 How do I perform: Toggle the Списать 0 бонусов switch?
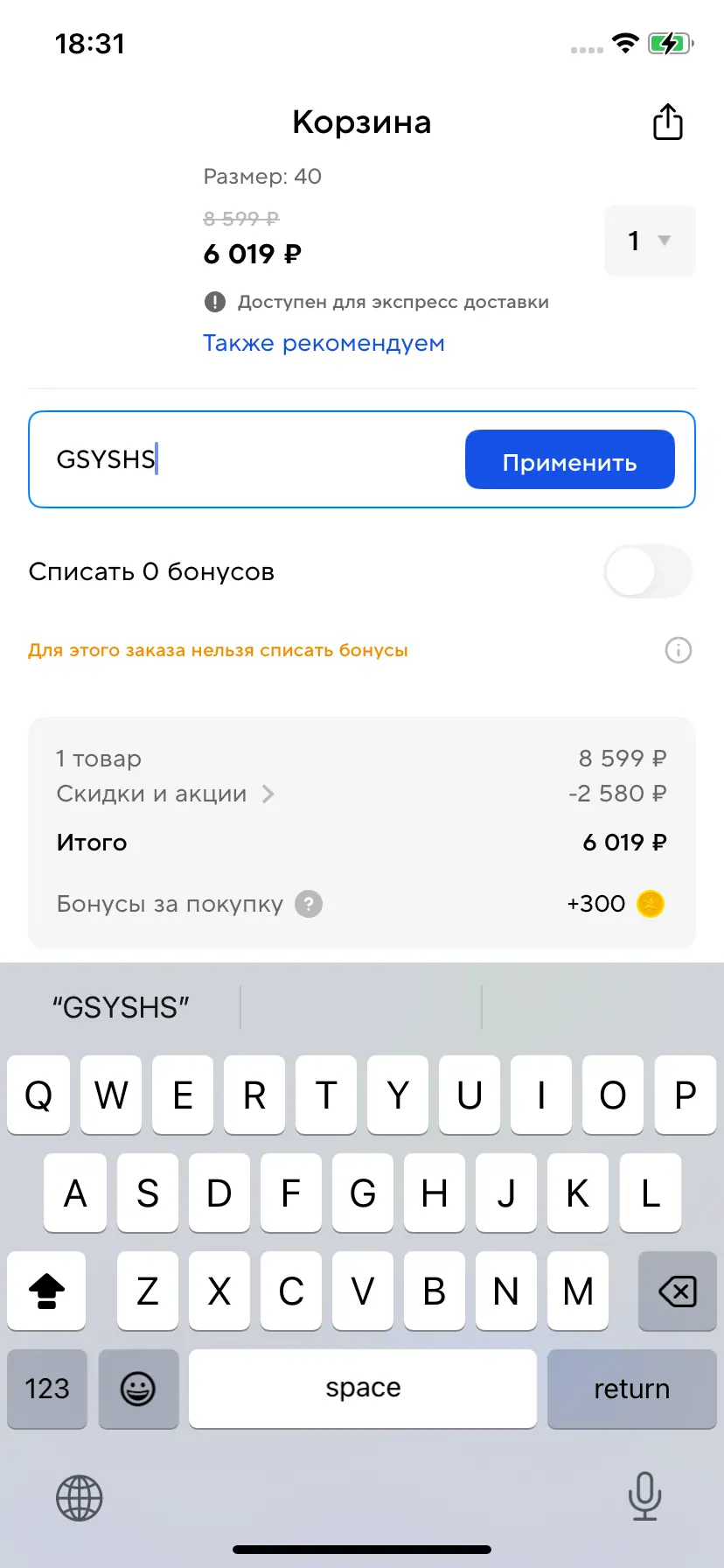[x=648, y=571]
